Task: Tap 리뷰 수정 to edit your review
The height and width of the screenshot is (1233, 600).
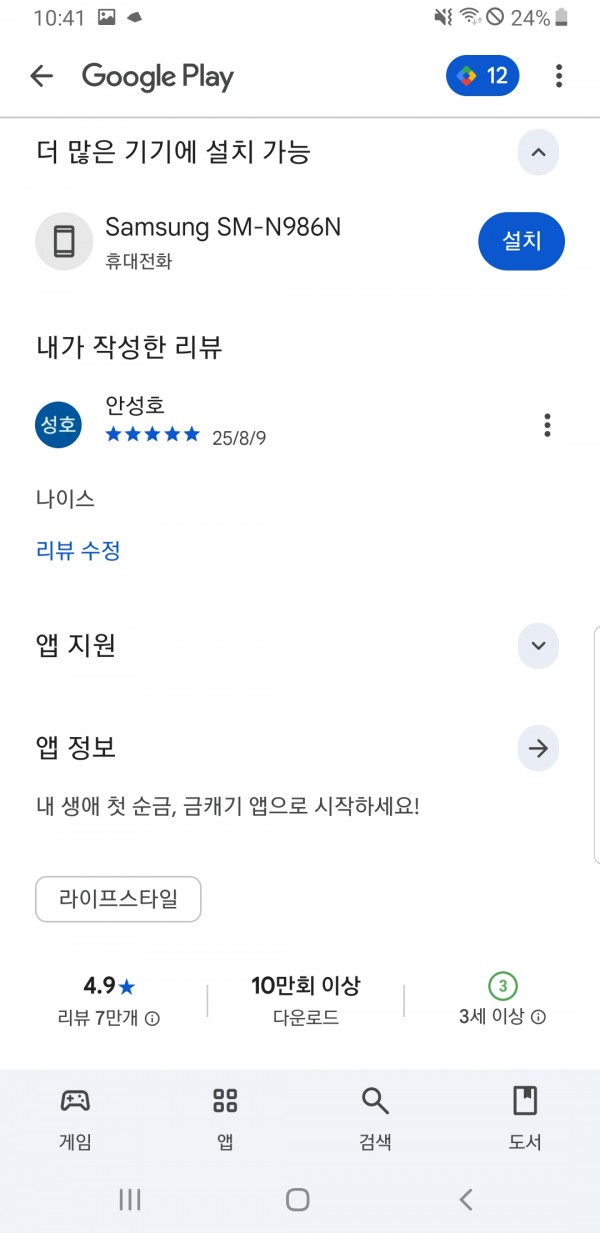Action: (78, 551)
